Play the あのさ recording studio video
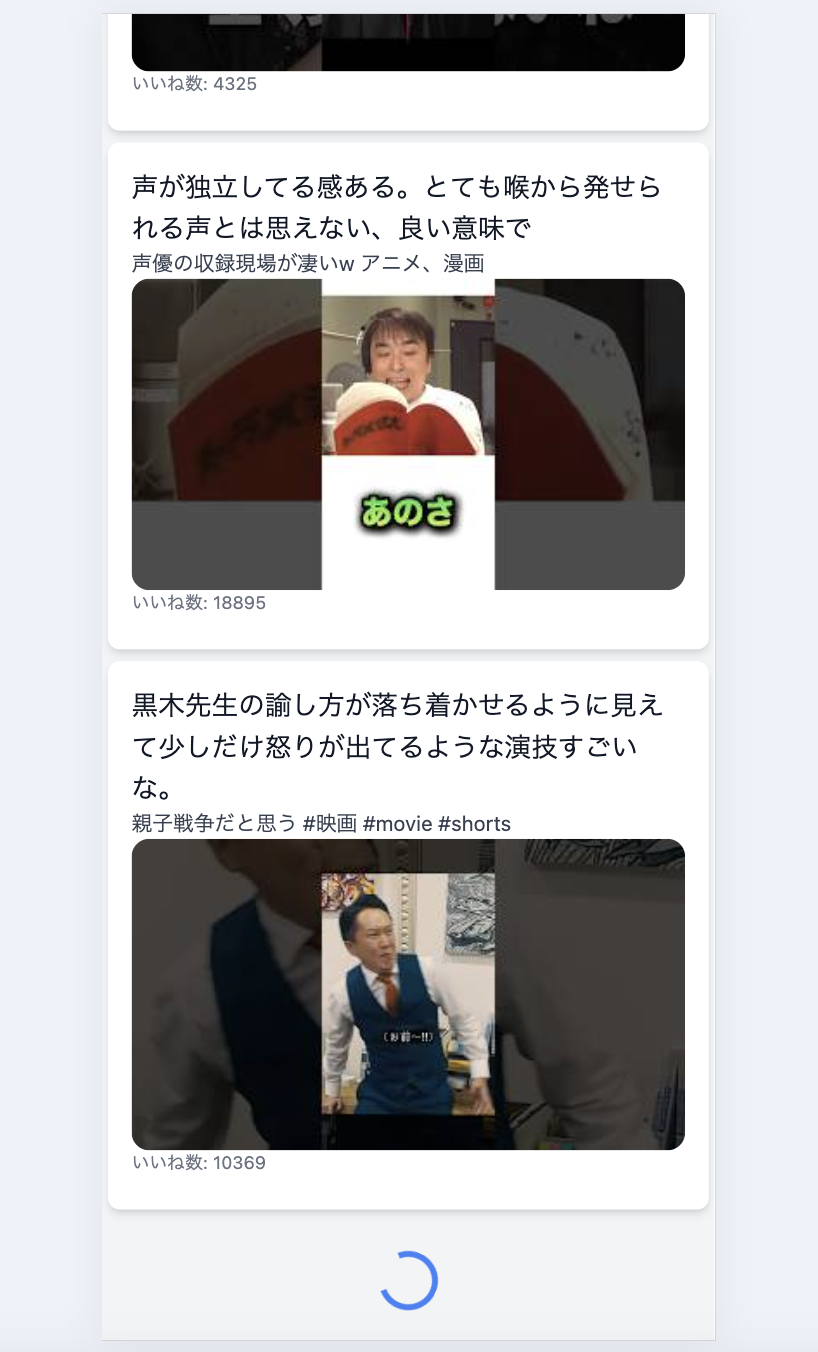The height and width of the screenshot is (1352, 818). 408,433
